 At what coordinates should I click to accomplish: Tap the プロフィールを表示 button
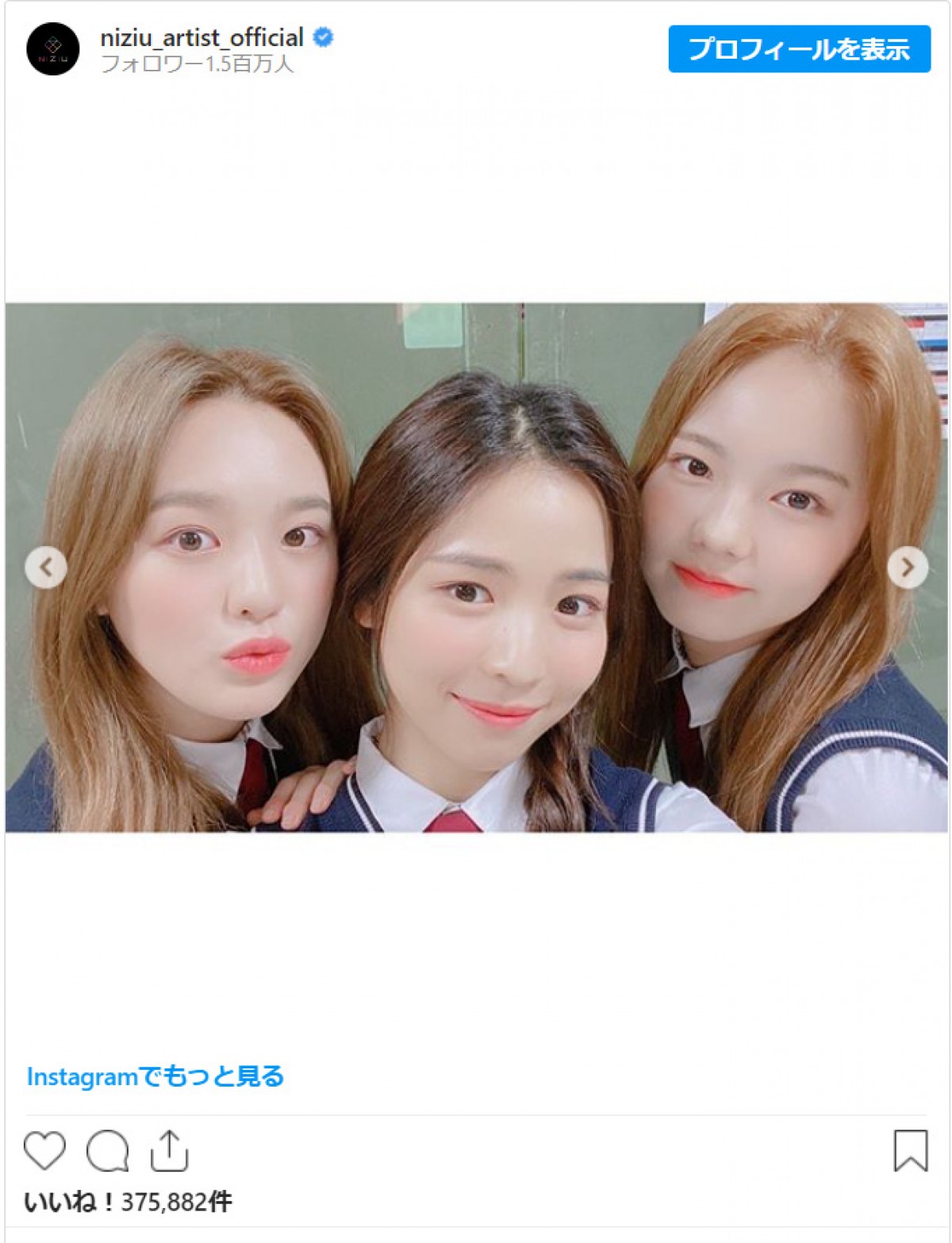pyautogui.click(x=799, y=49)
